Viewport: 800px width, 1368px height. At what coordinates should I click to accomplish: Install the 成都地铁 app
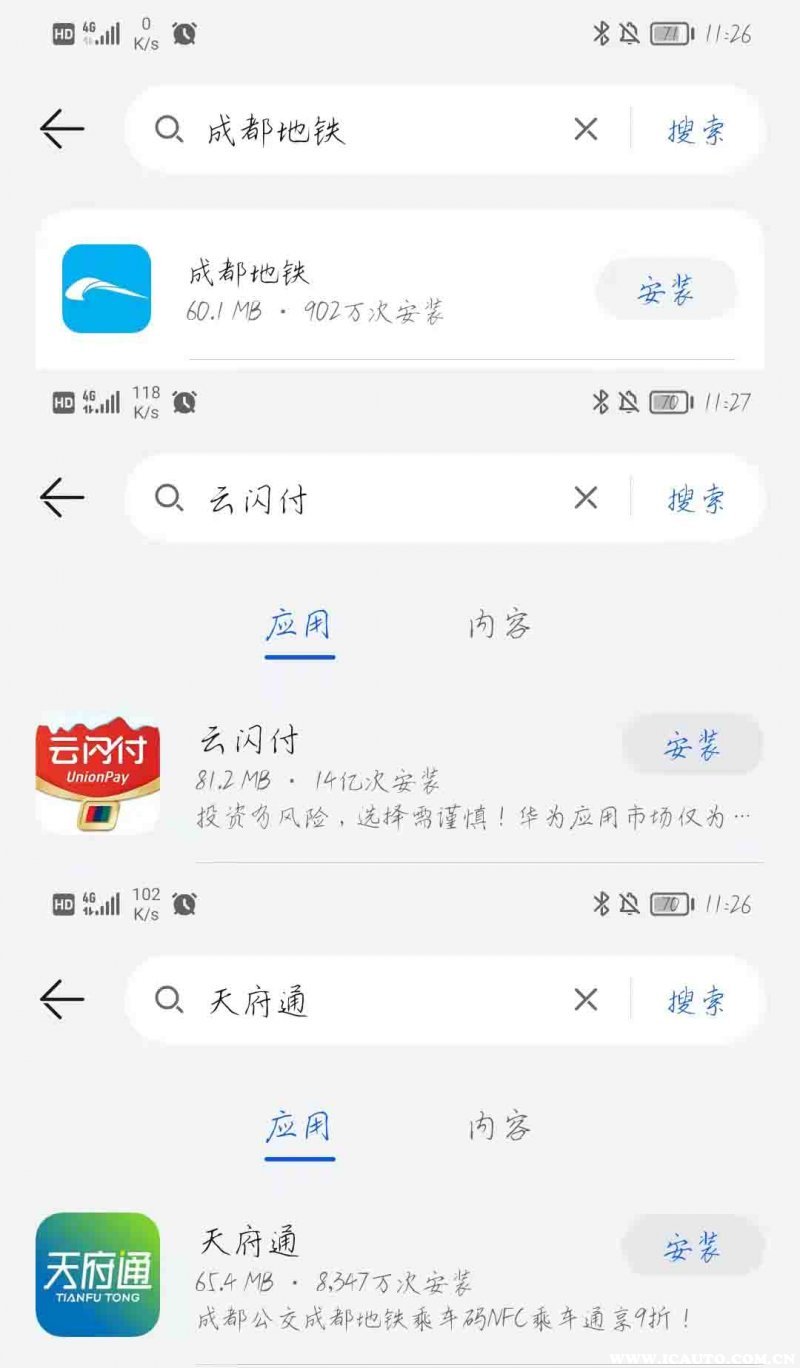[x=666, y=291]
